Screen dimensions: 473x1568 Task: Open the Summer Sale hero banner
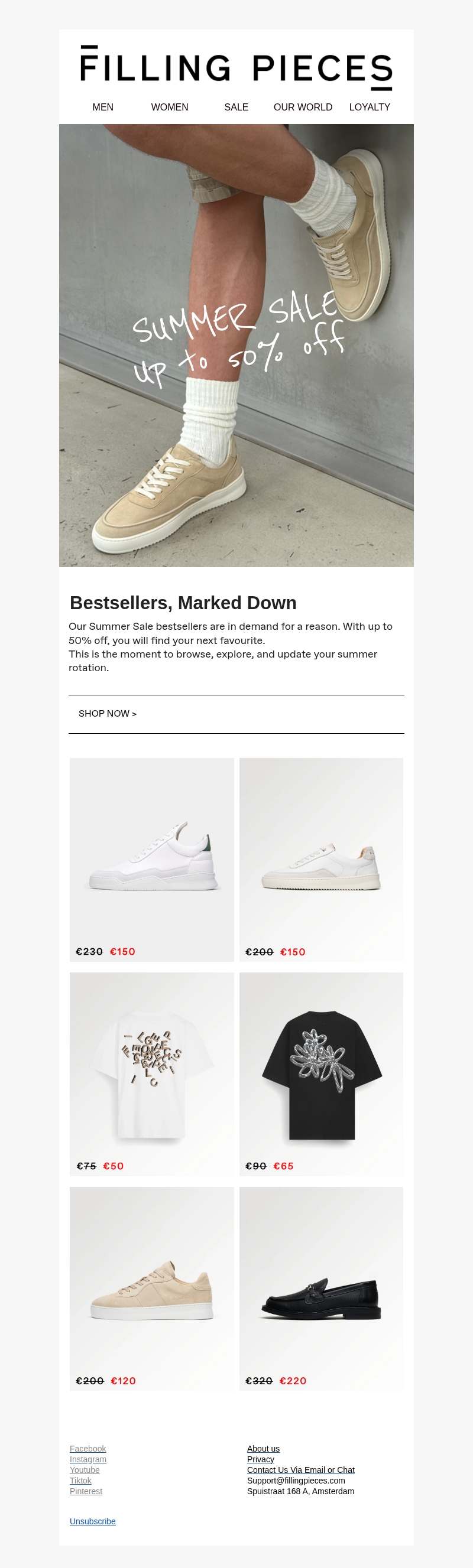[237, 345]
